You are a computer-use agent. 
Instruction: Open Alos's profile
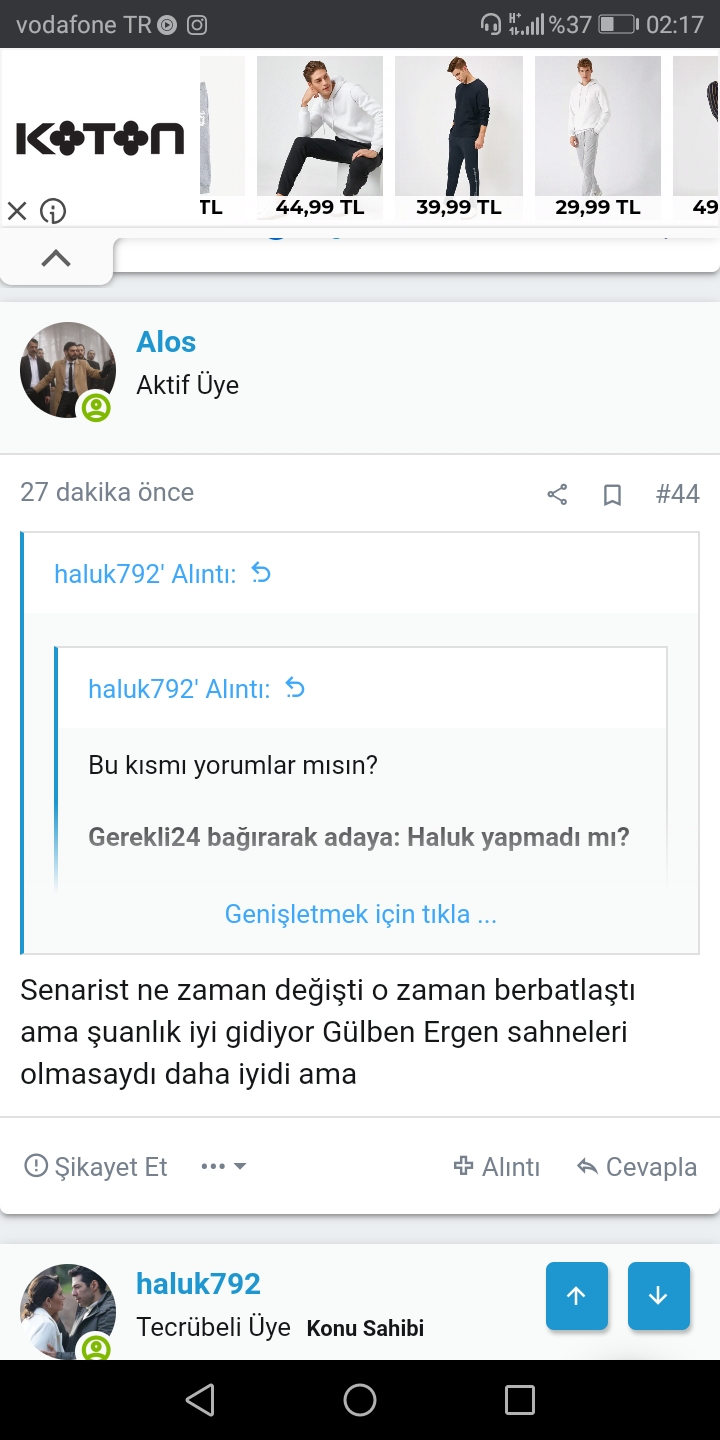(166, 342)
